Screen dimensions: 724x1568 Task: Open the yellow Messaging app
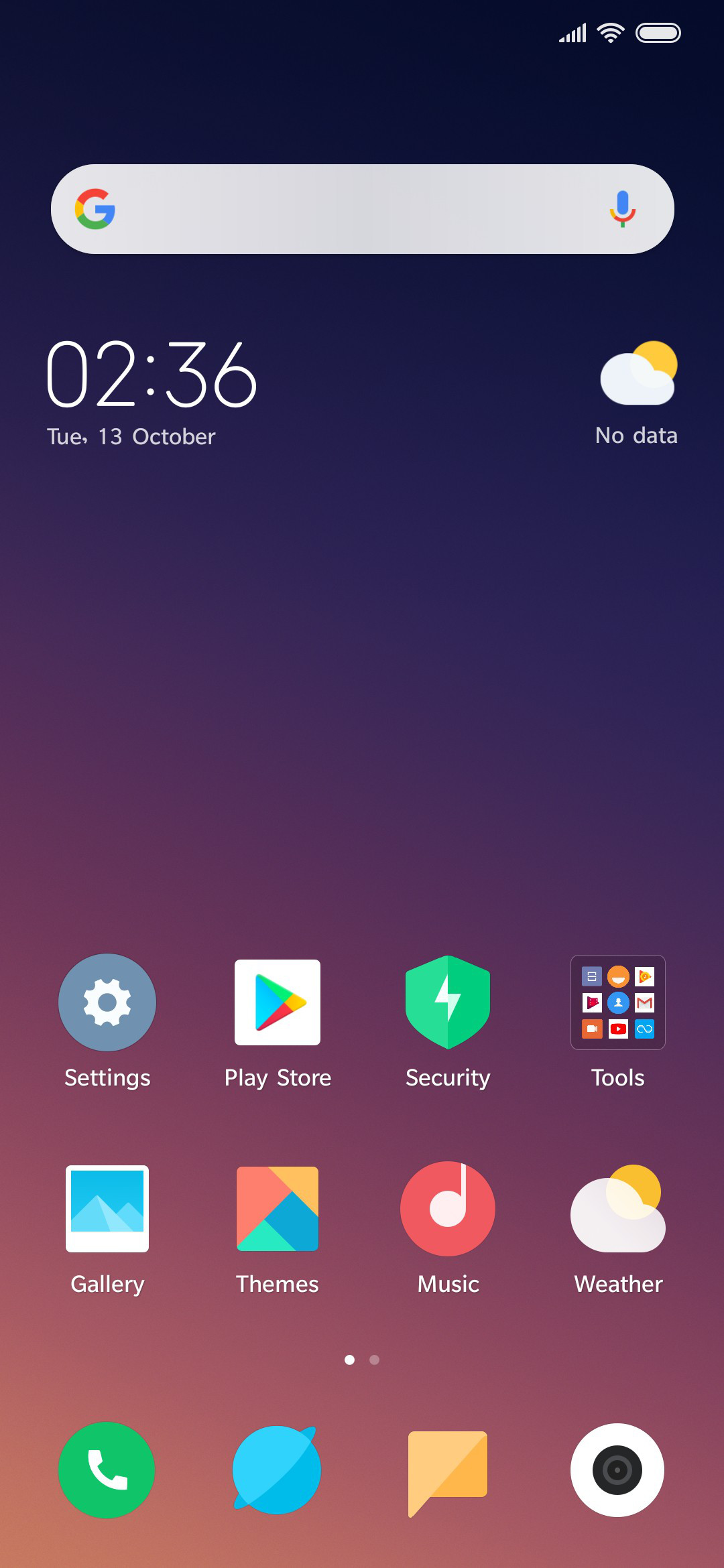pyautogui.click(x=448, y=1470)
